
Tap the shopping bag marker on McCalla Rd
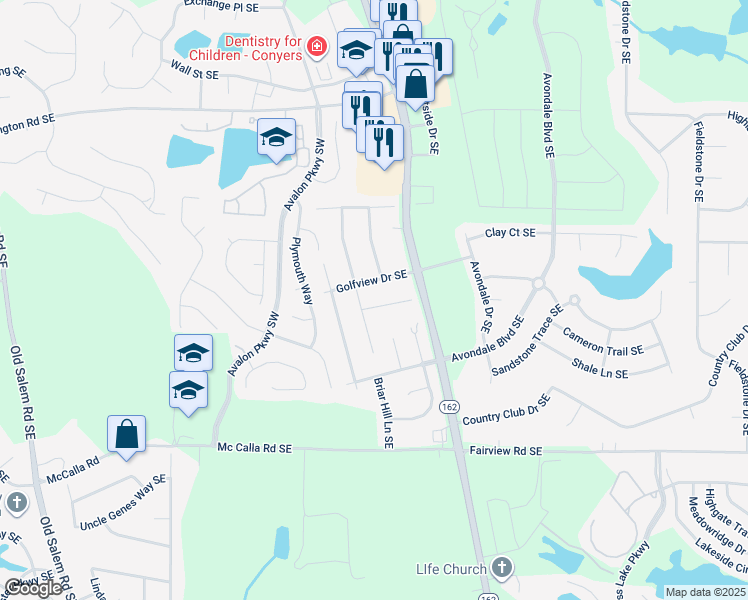[x=126, y=435]
